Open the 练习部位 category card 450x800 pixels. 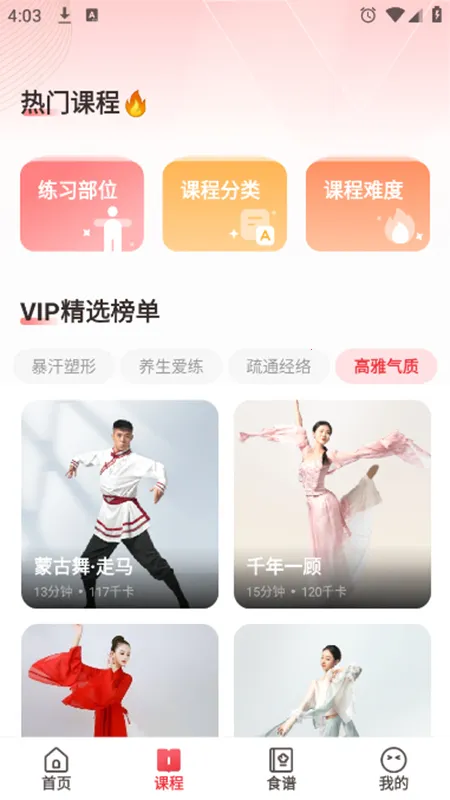[x=82, y=206]
